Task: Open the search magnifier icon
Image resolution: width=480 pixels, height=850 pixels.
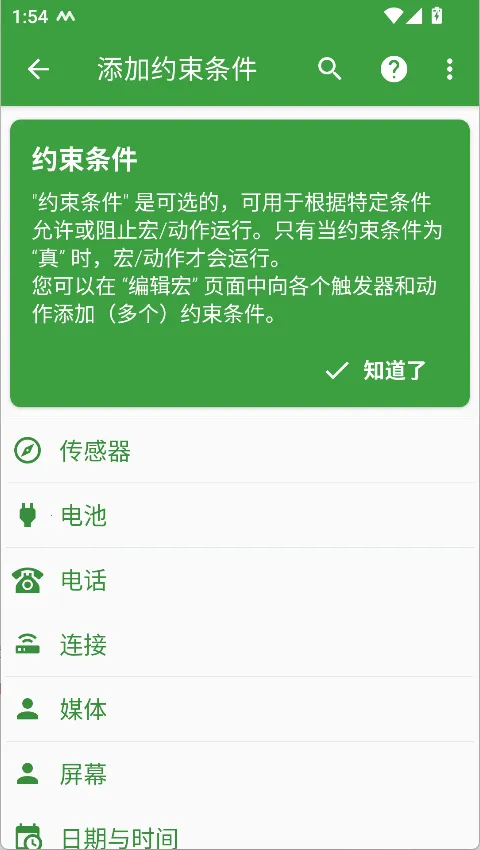Action: click(x=329, y=69)
